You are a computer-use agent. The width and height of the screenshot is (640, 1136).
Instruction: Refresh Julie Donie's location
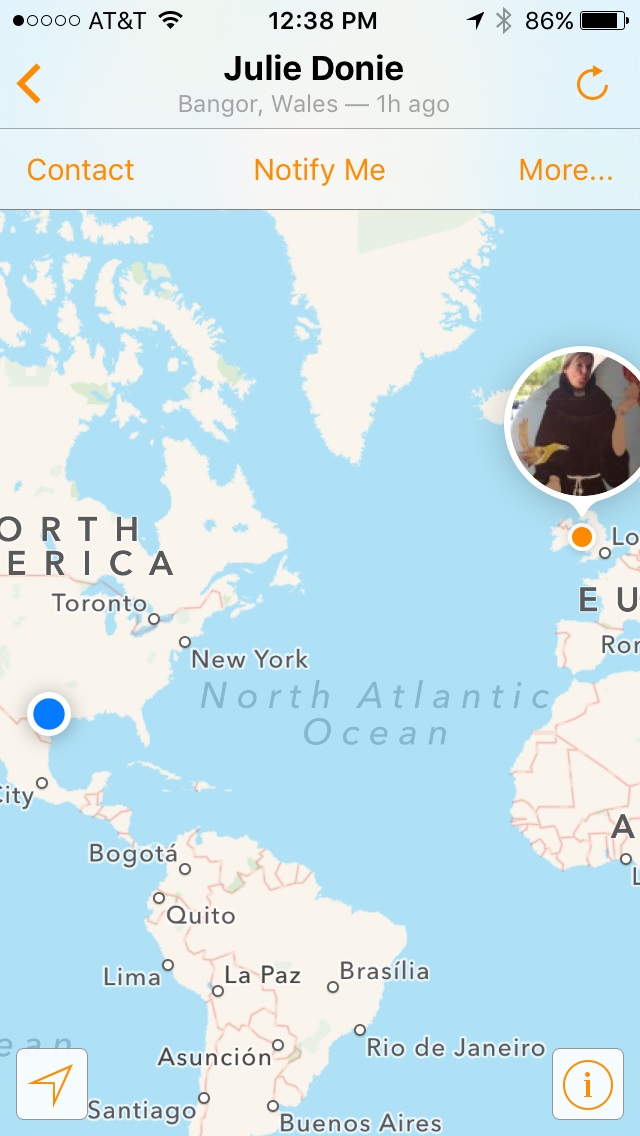(x=592, y=83)
